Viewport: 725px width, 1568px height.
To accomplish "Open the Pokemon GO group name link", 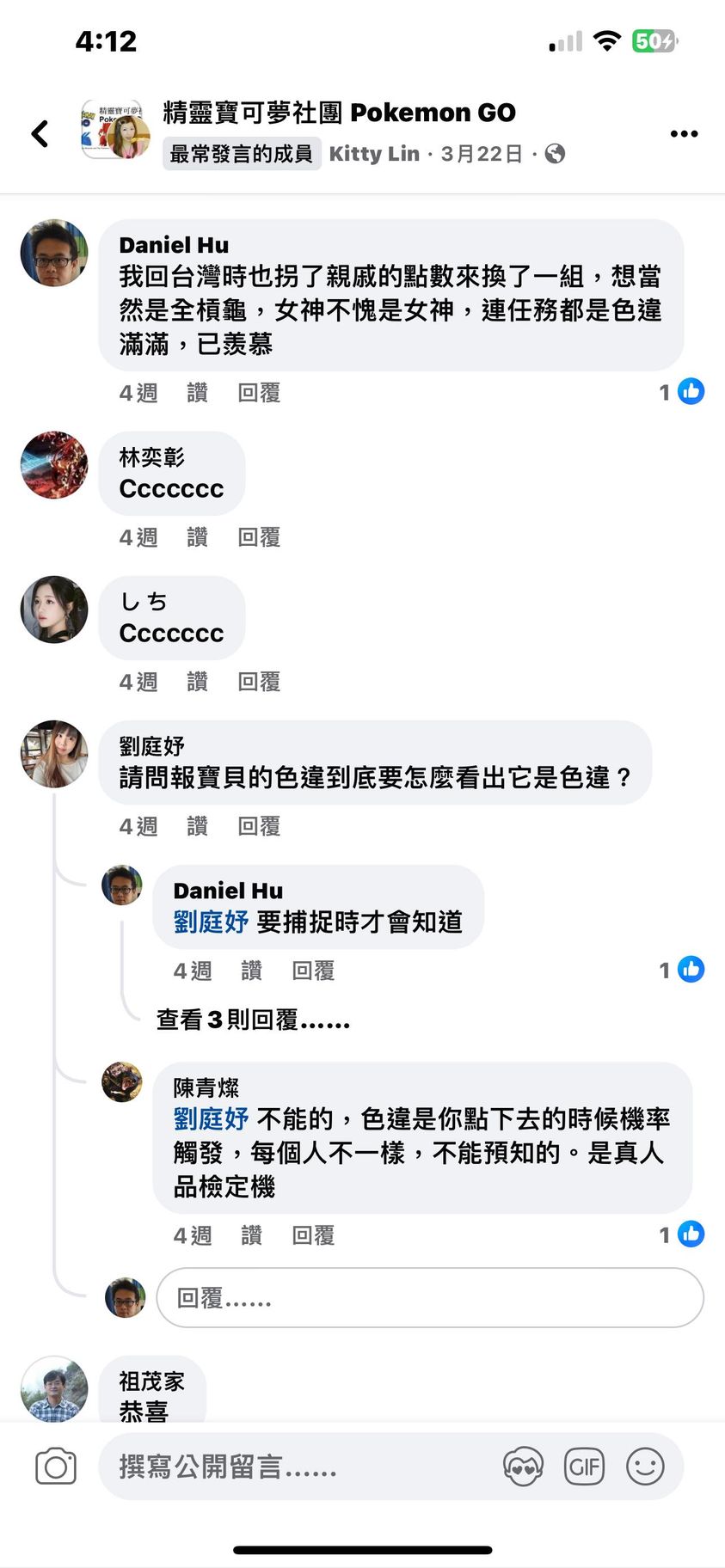I will (x=339, y=113).
